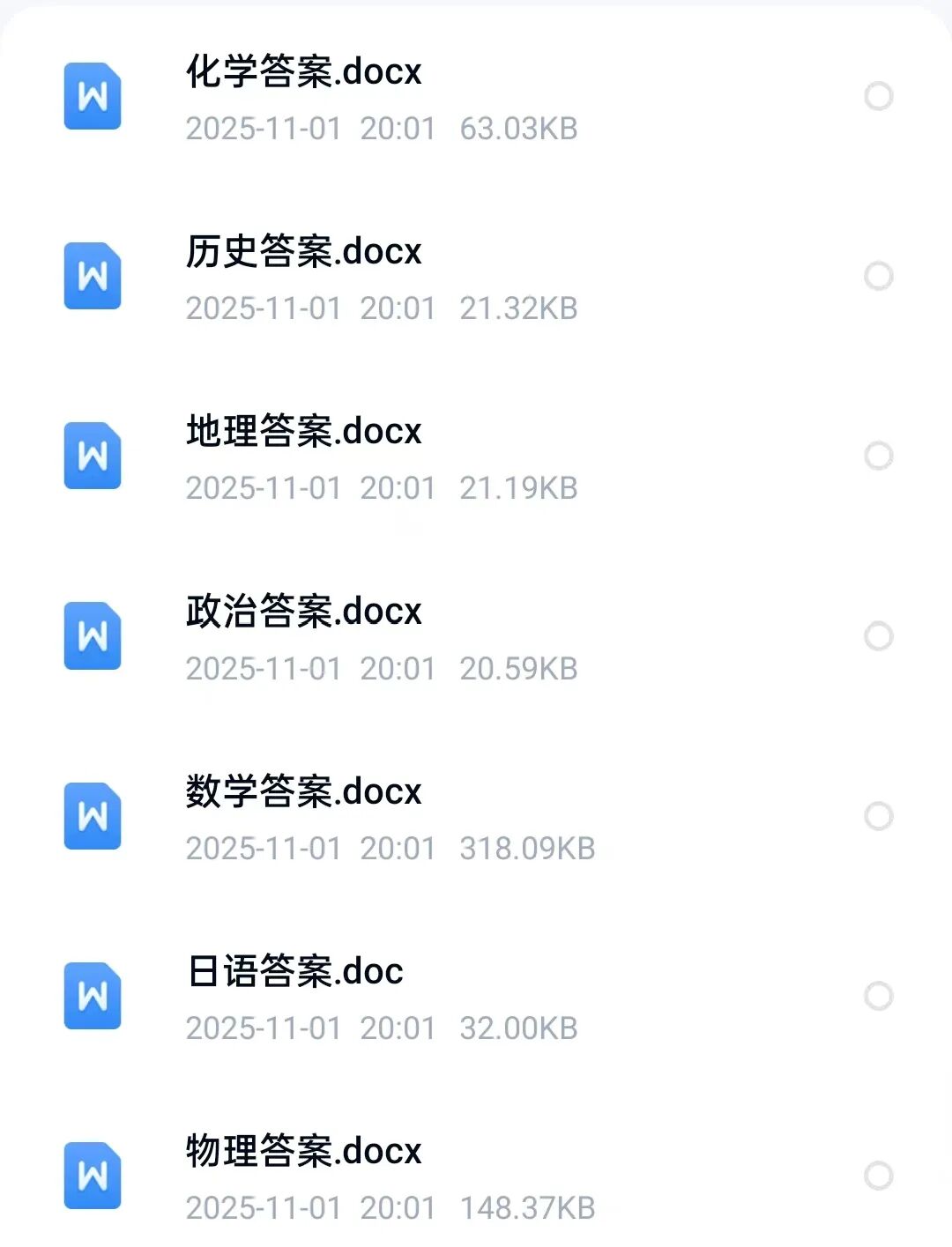Check the selection circle beside 日语答案.doc
Screen dimensions: 952x1247
878,996
